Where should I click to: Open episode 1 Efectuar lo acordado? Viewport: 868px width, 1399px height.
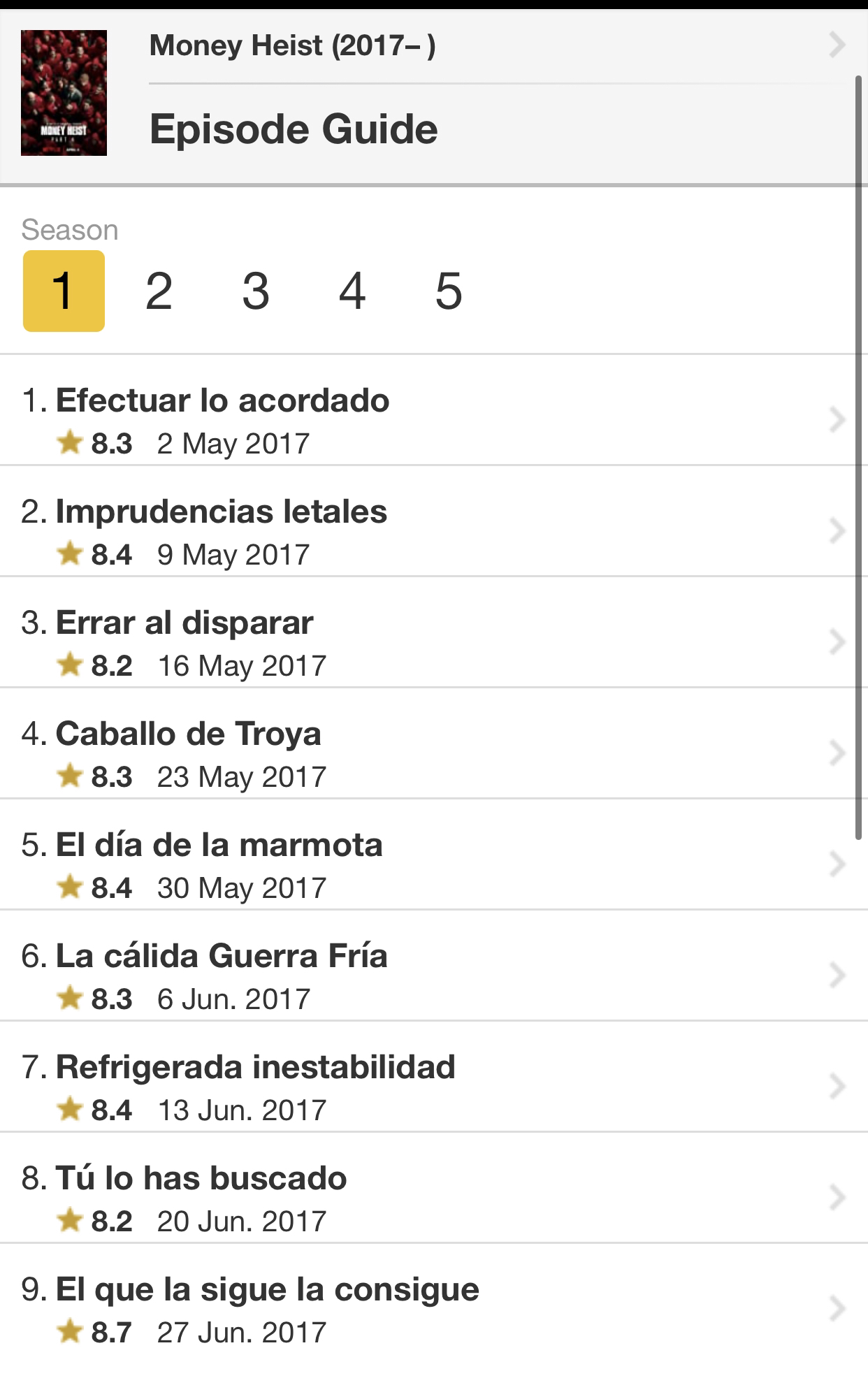(434, 410)
